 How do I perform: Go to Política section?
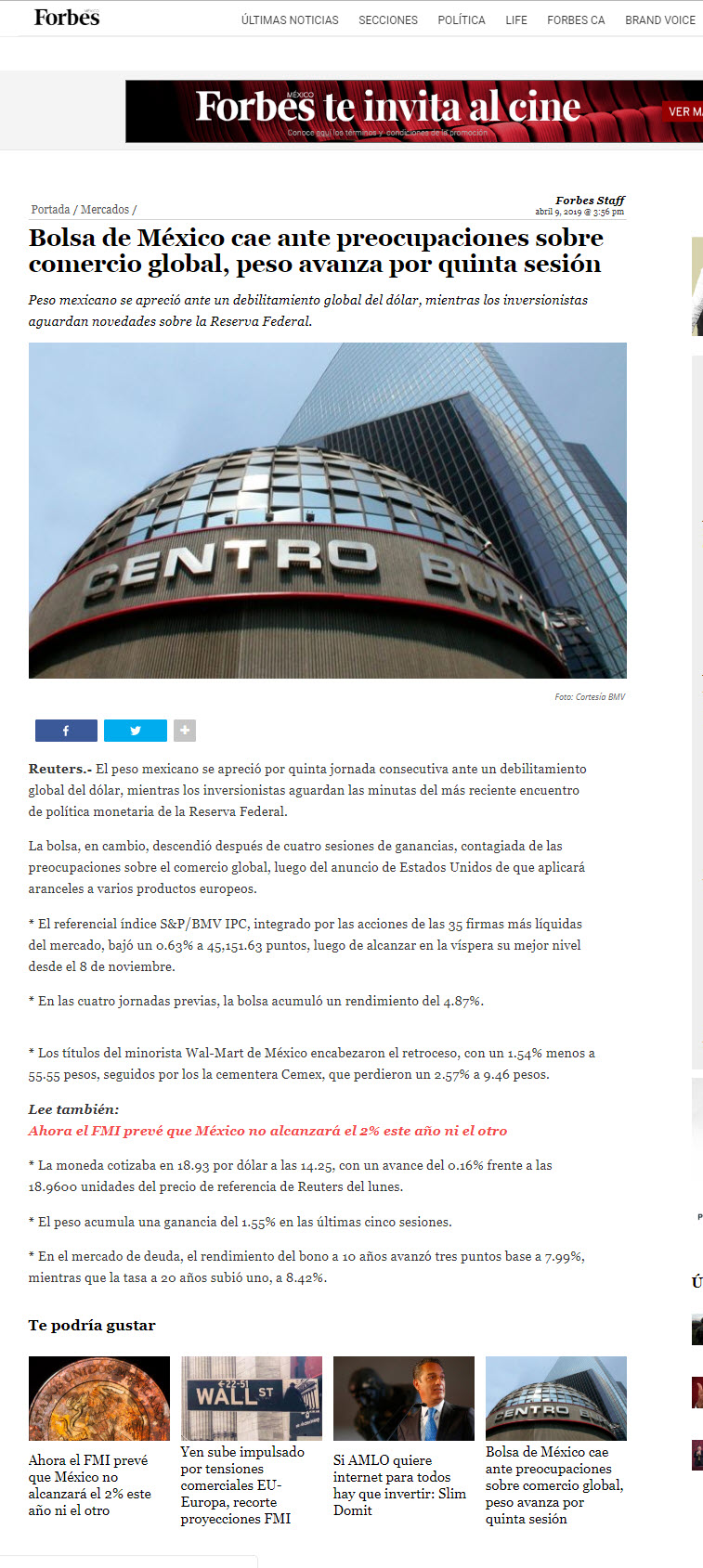click(462, 19)
